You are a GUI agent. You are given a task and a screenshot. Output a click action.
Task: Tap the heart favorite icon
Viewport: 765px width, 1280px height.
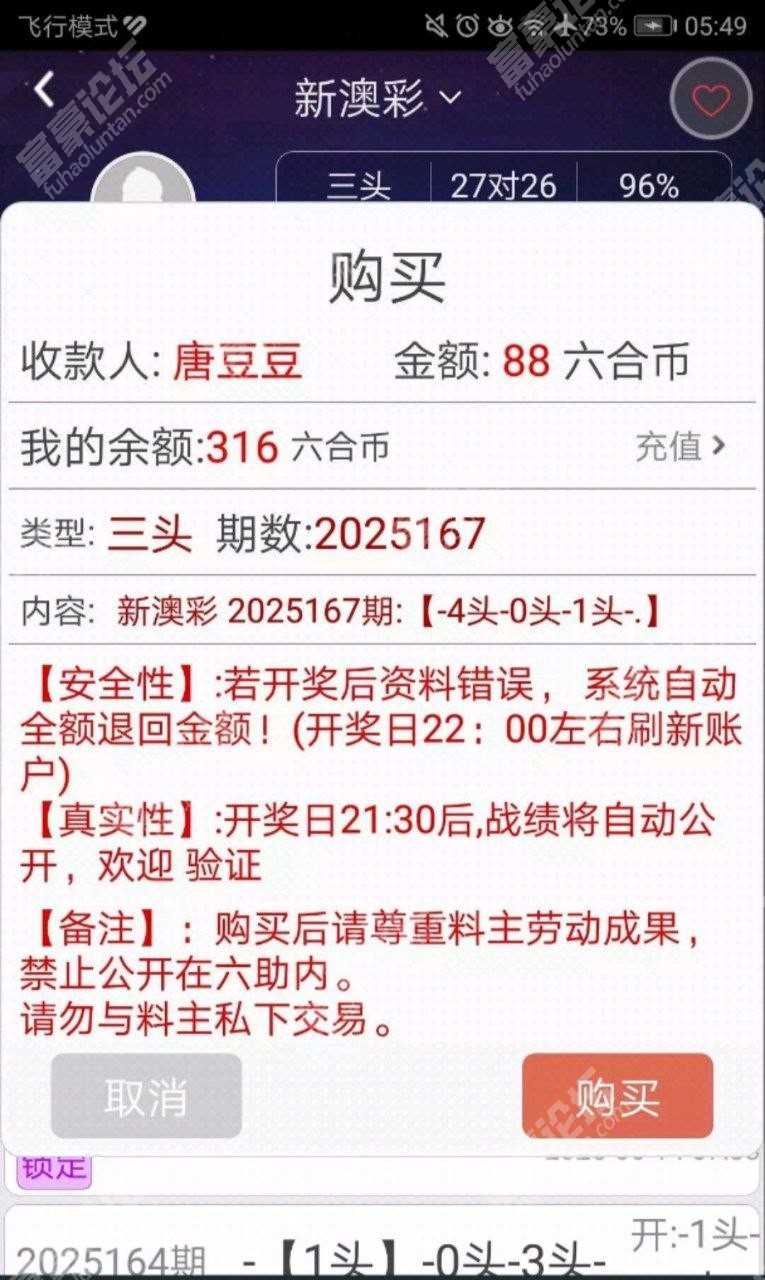(711, 98)
